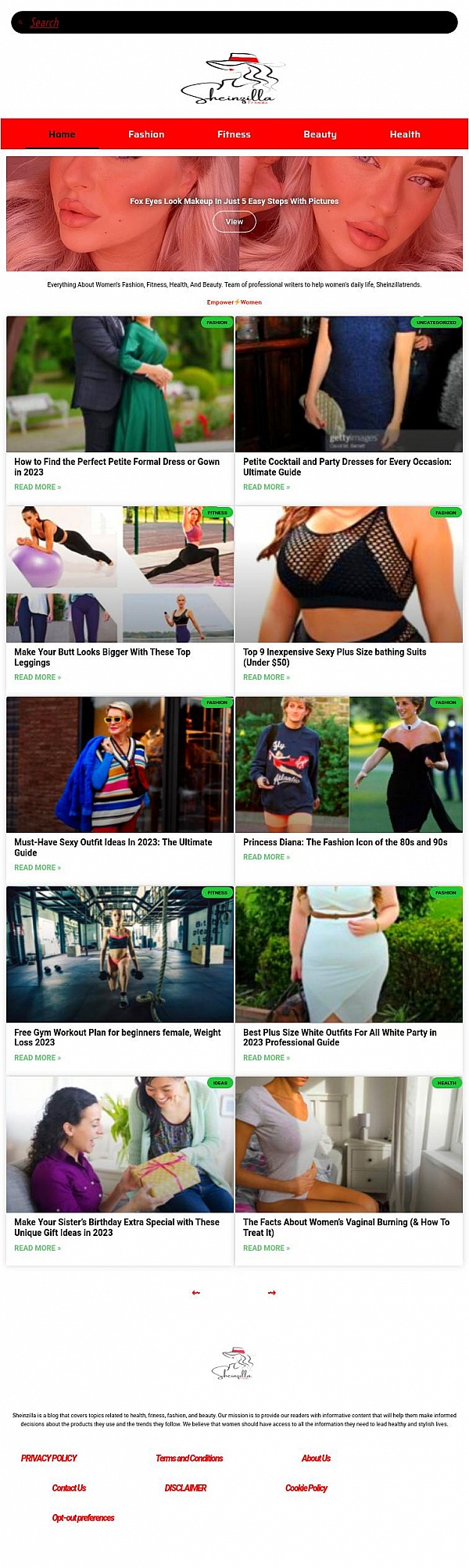Read more on butt-enhancing leggings post
The image size is (469, 1568).
(38, 677)
